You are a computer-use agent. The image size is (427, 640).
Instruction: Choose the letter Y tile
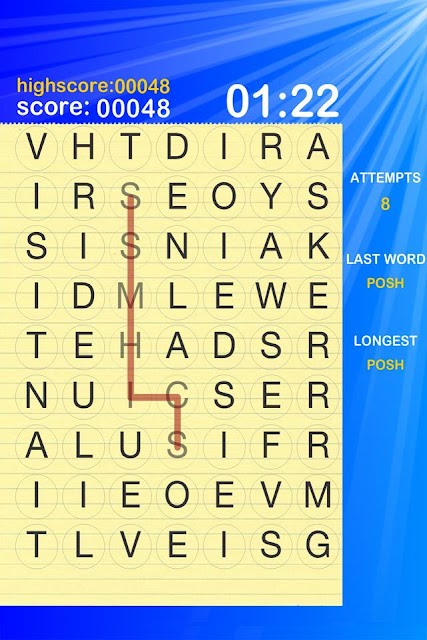click(271, 196)
